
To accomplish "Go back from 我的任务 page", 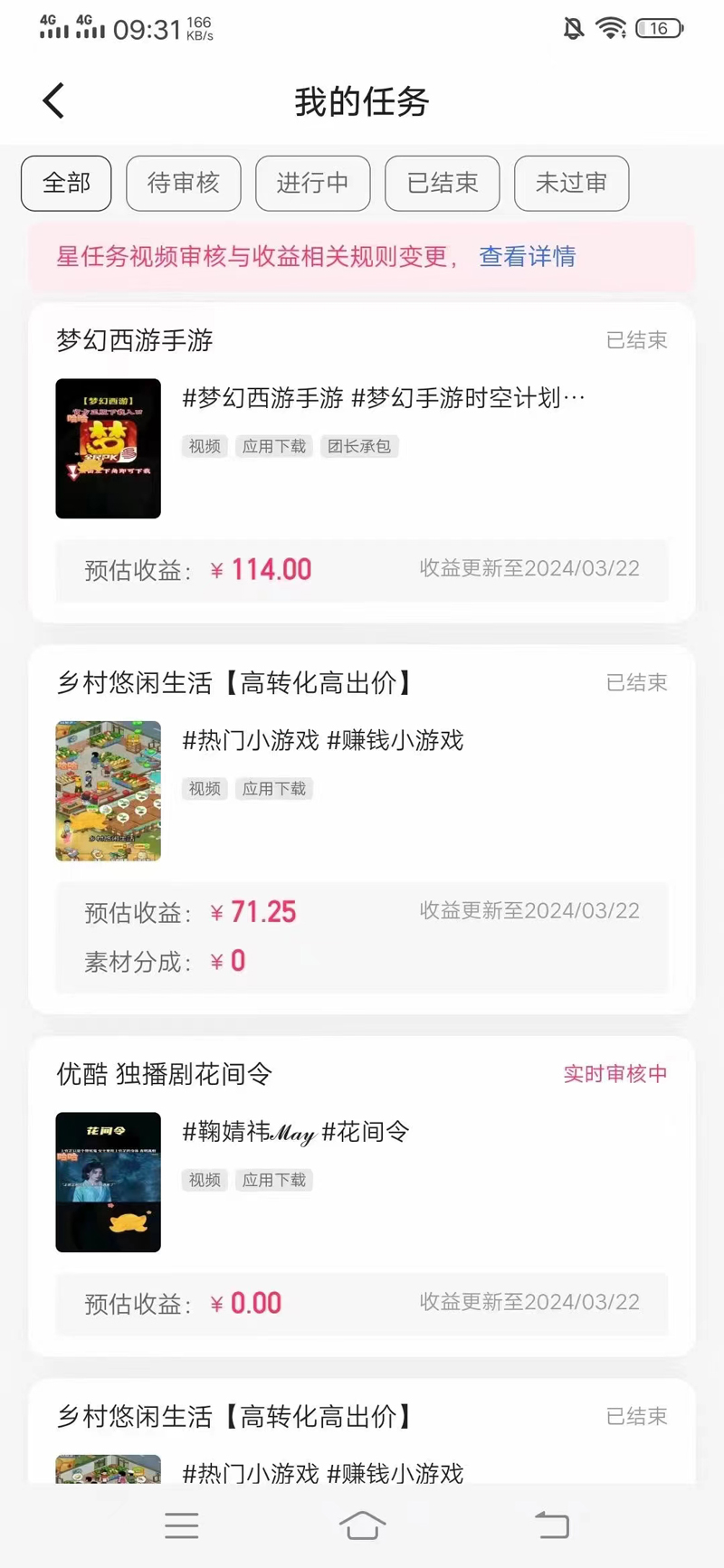I will 54,100.
